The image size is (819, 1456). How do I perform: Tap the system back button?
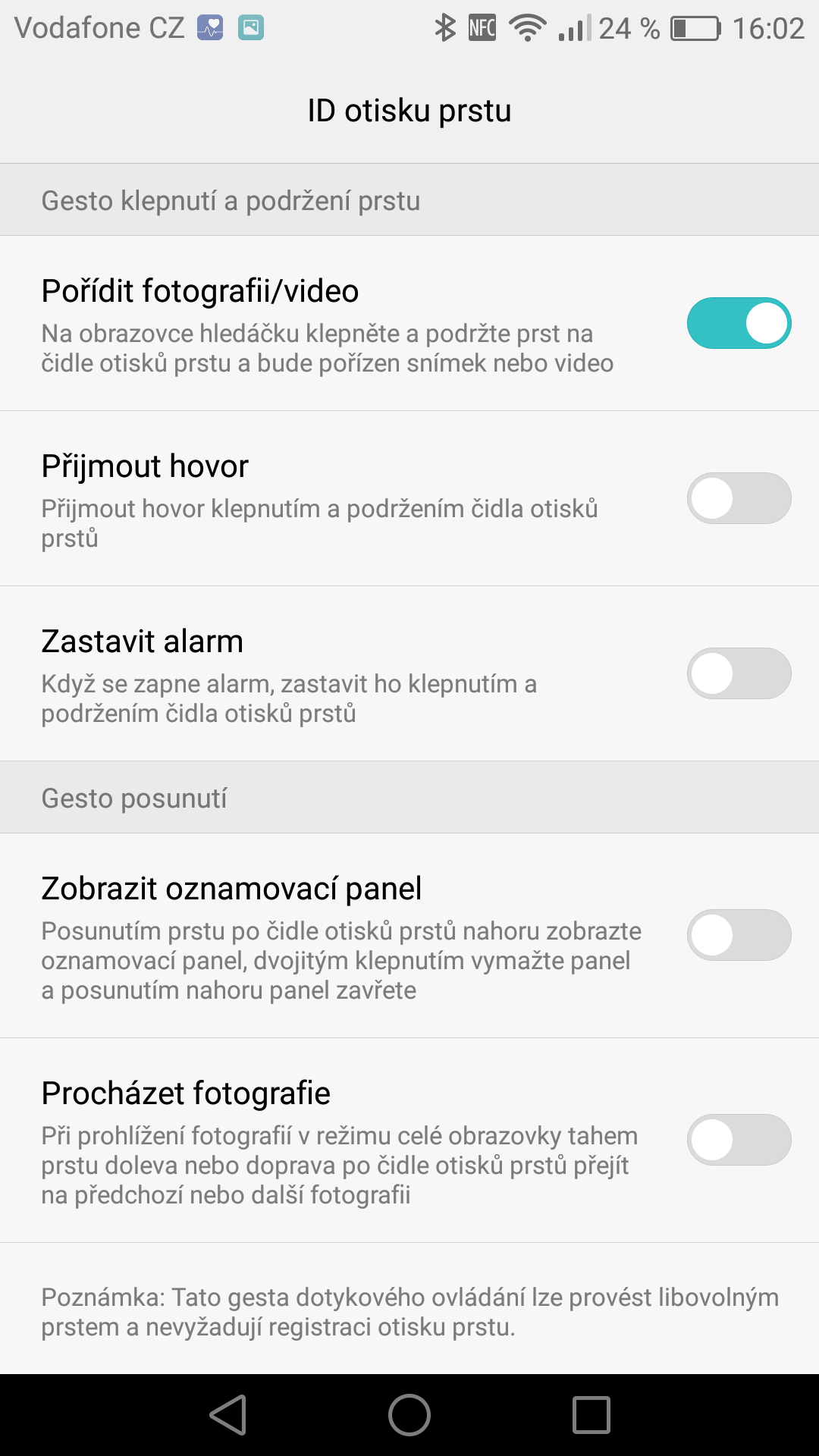point(228,1415)
